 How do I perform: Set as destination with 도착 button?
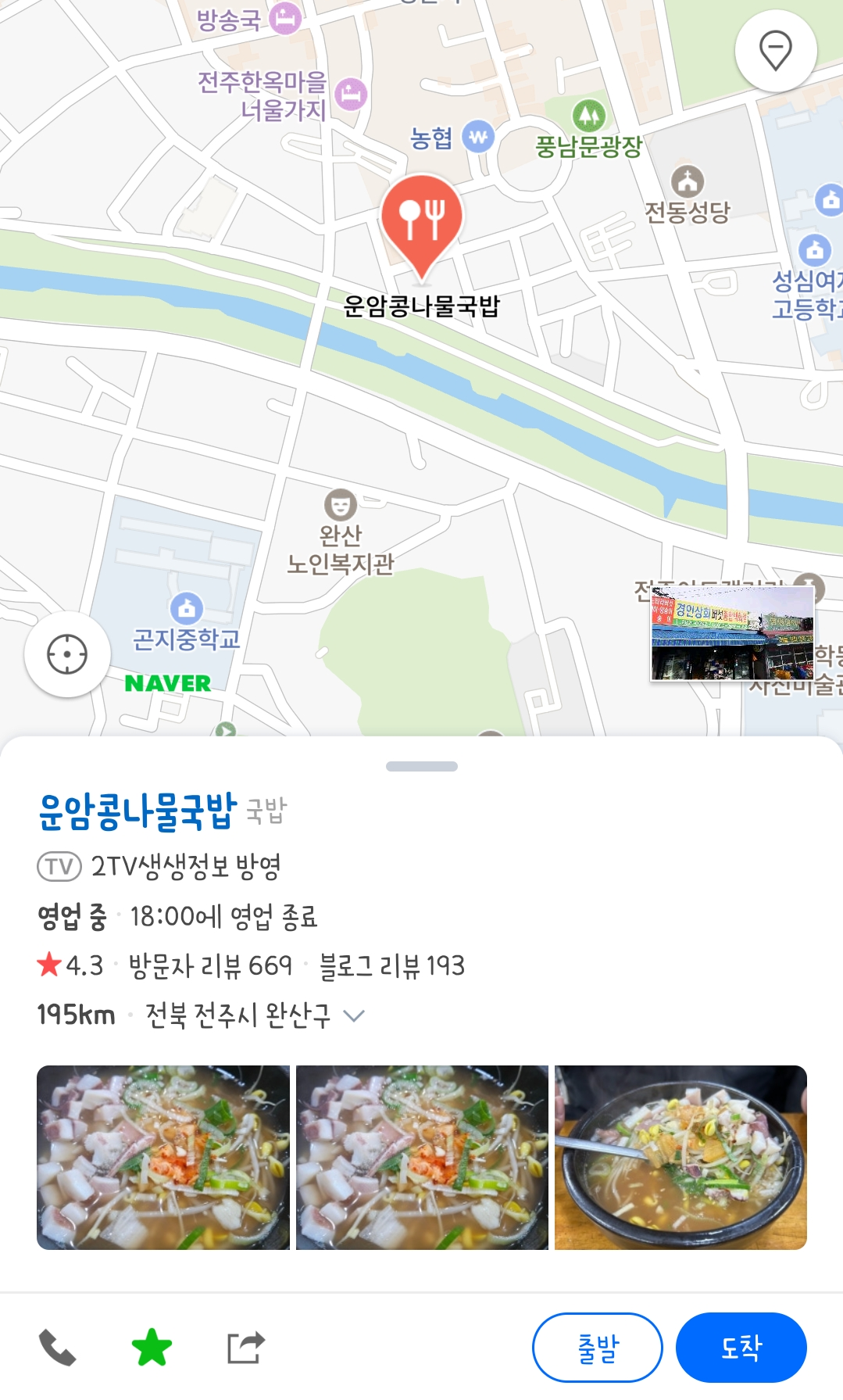(741, 1348)
